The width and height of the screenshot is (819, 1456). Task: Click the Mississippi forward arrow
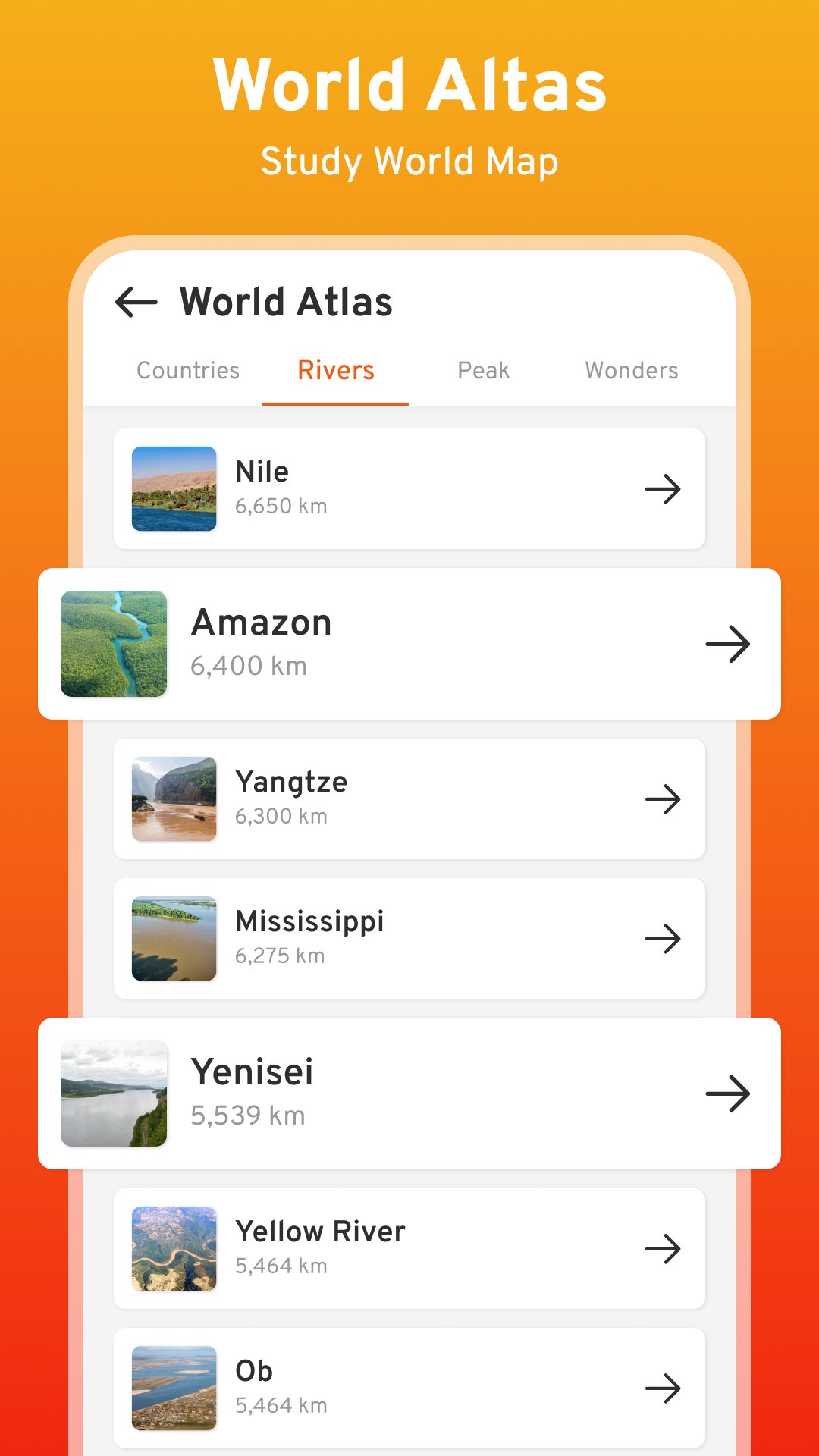664,938
